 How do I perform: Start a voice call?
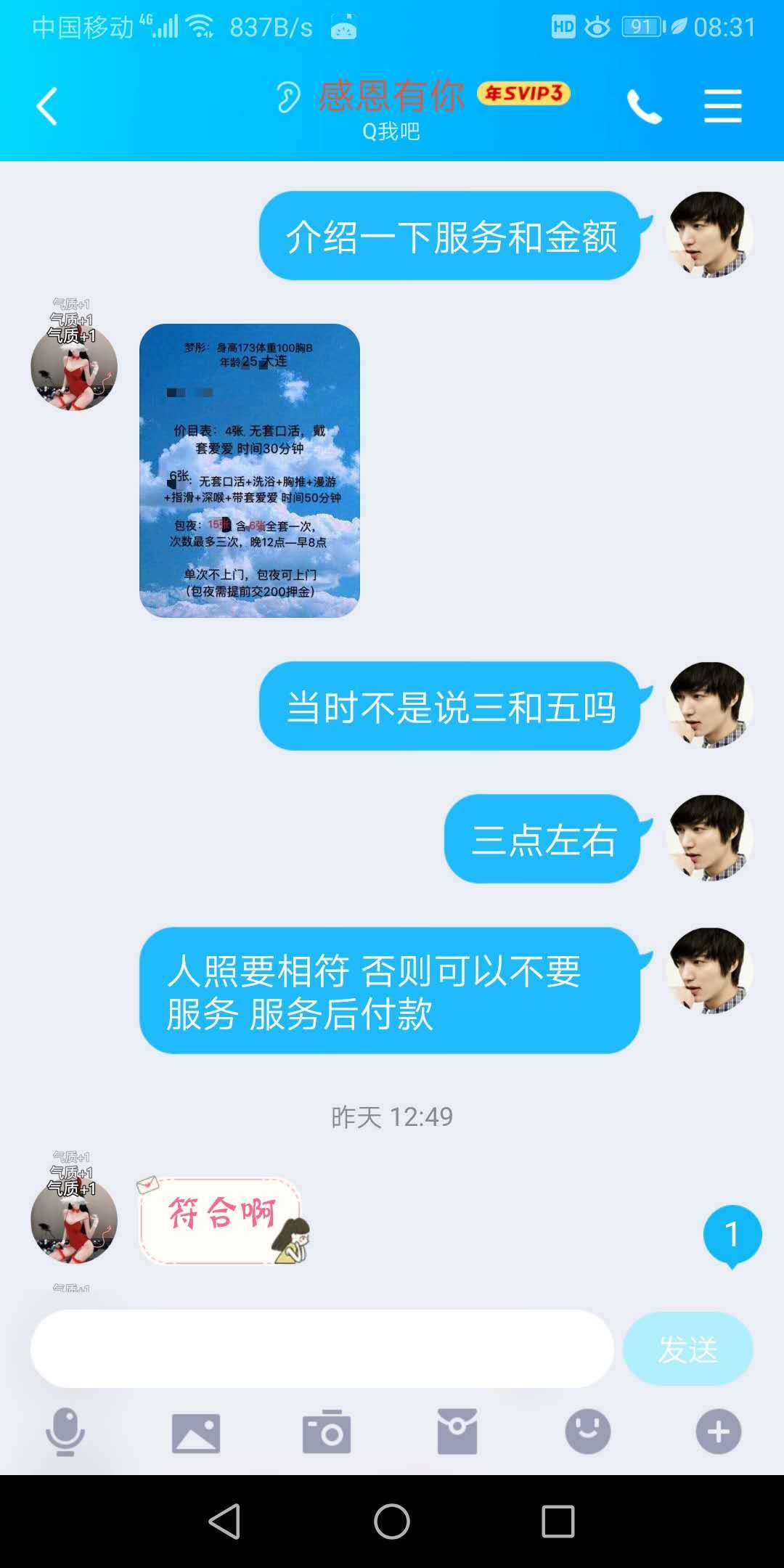pos(644,107)
